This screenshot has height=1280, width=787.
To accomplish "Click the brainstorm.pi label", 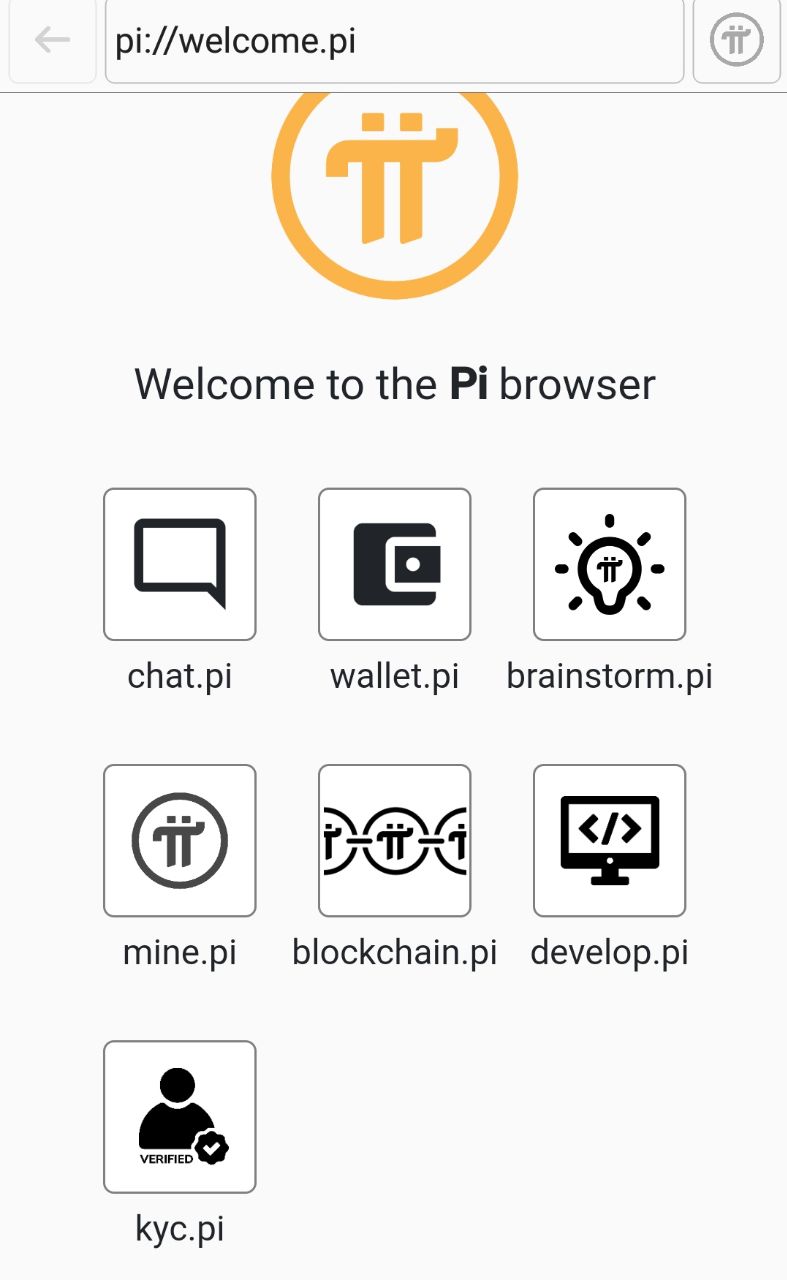I will pyautogui.click(x=609, y=676).
